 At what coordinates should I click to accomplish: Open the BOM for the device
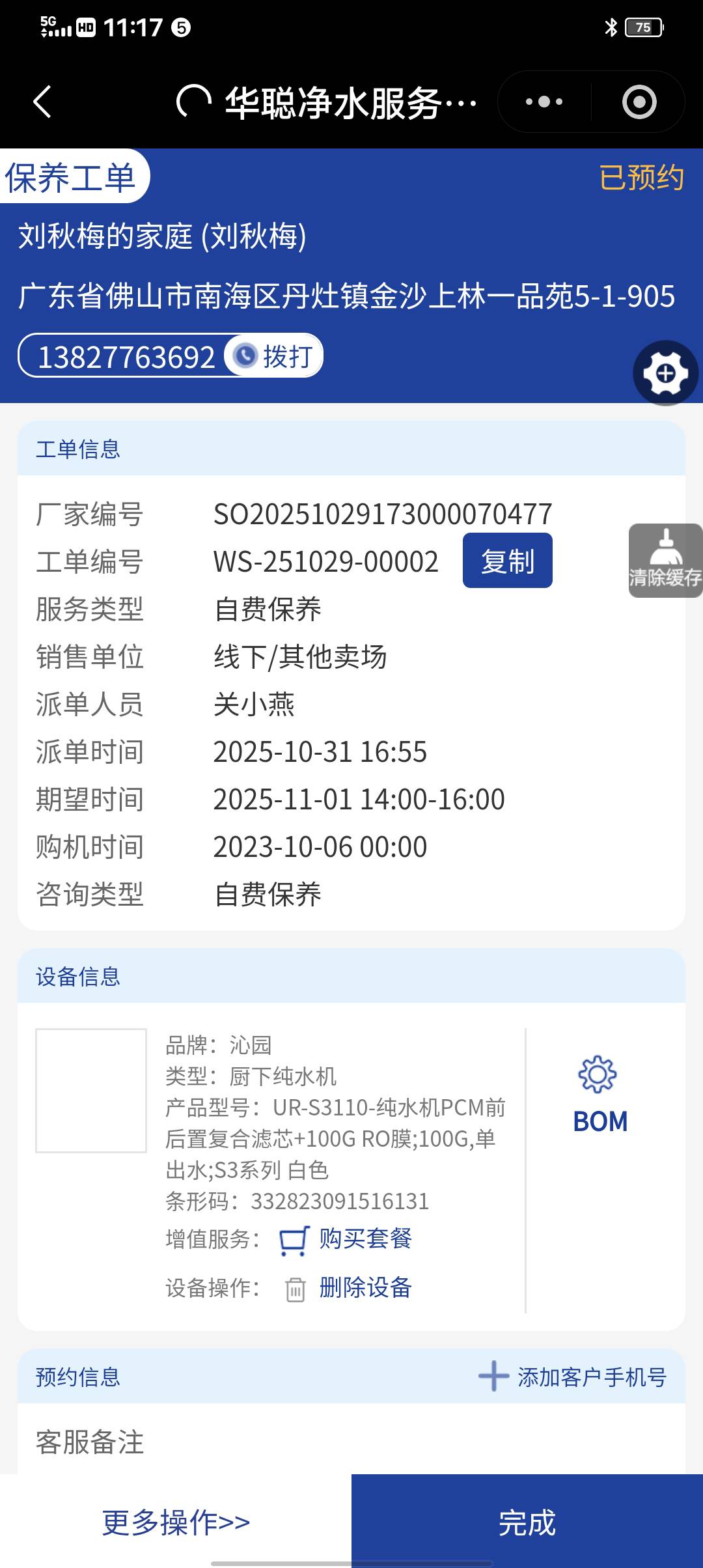[600, 1097]
